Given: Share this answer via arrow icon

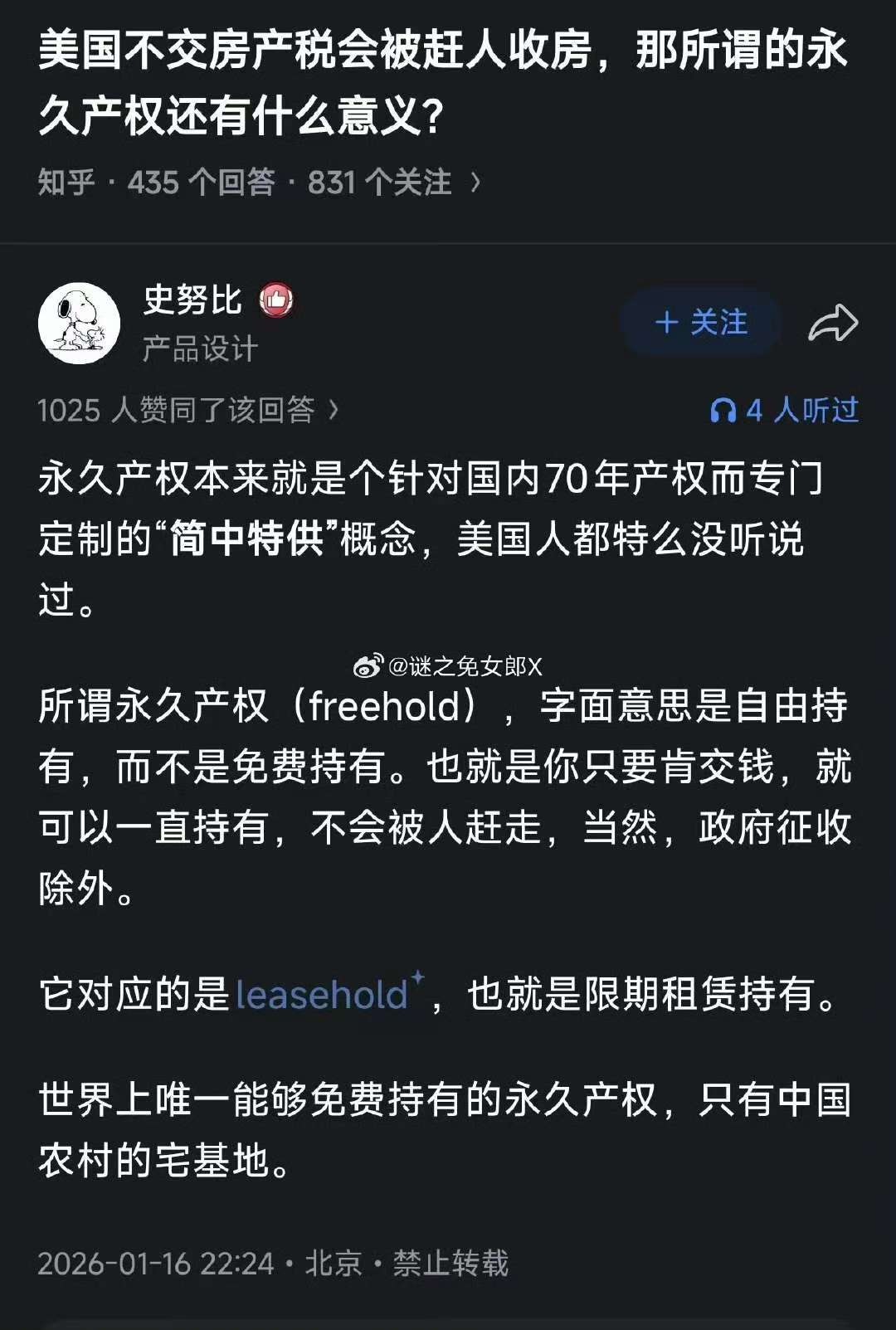Looking at the screenshot, I should coord(832,323).
